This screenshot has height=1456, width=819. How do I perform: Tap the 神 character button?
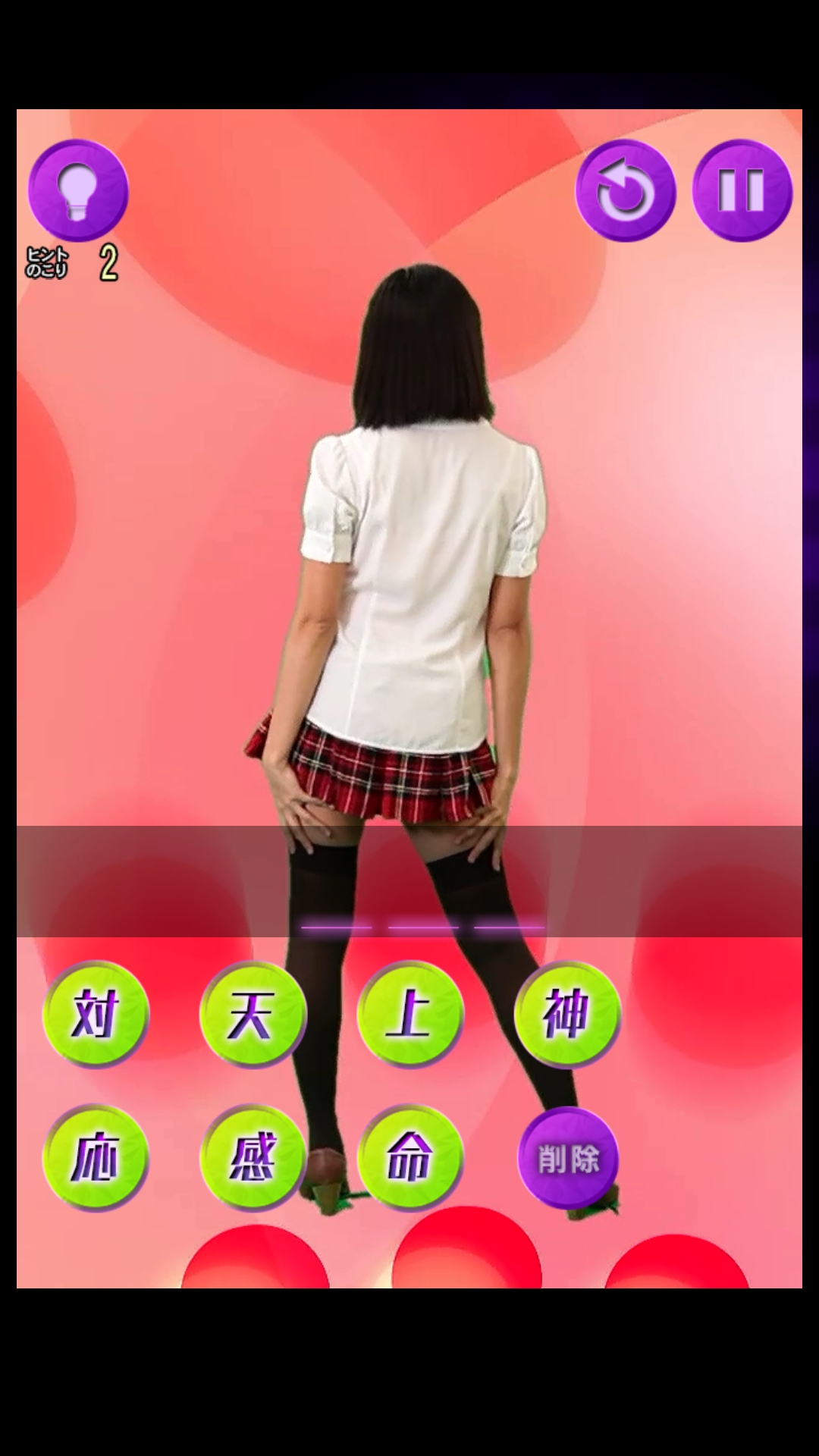coord(566,1014)
